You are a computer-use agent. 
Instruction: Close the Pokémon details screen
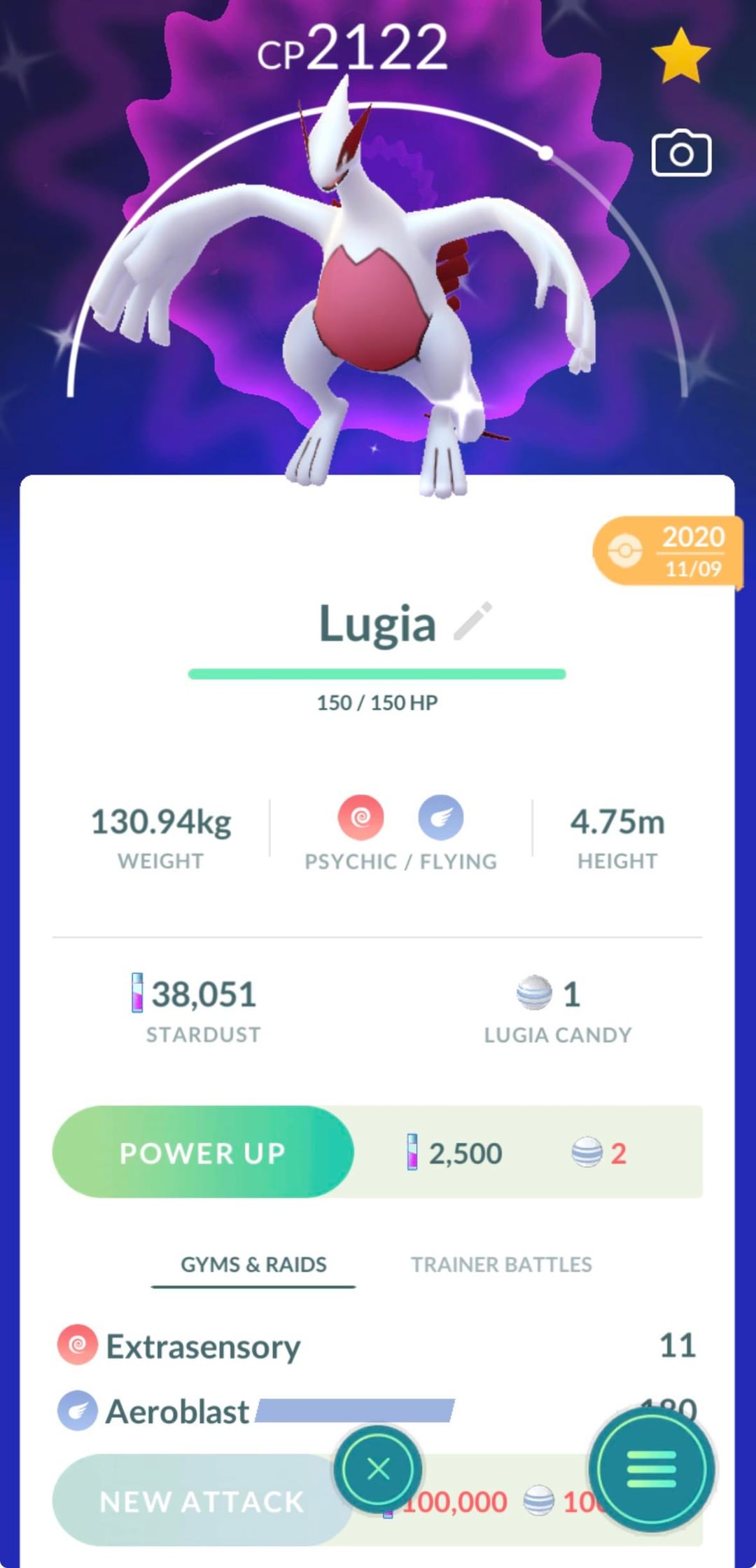click(x=378, y=1469)
